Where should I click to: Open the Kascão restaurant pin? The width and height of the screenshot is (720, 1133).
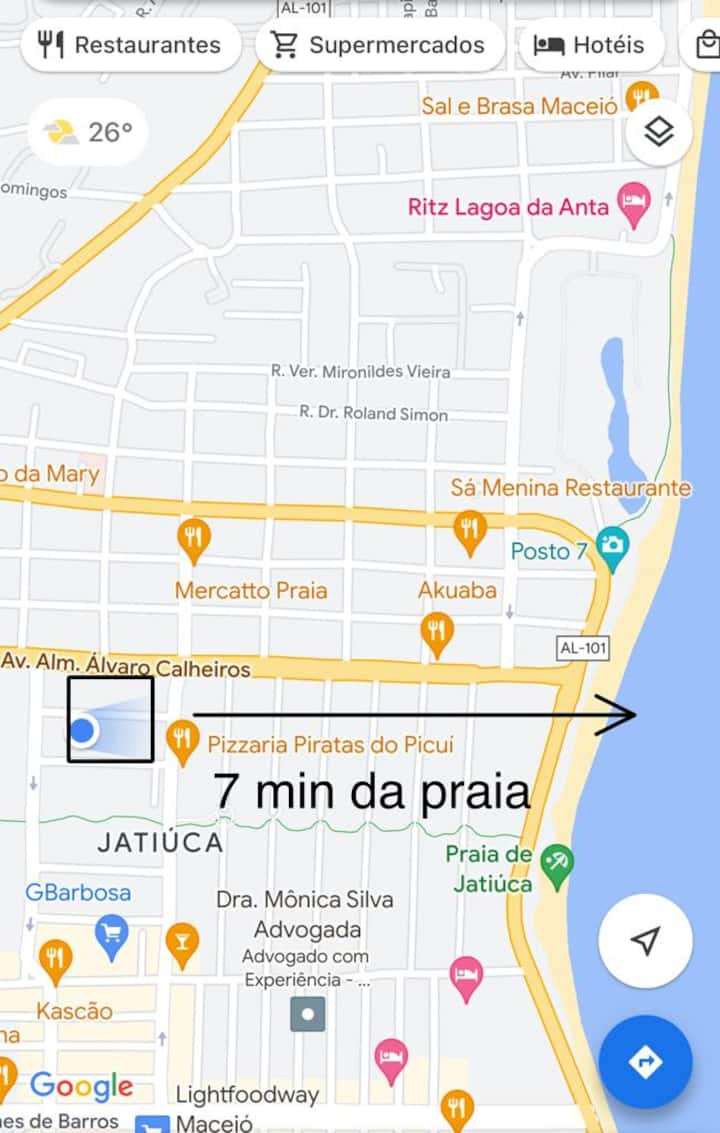[55, 959]
